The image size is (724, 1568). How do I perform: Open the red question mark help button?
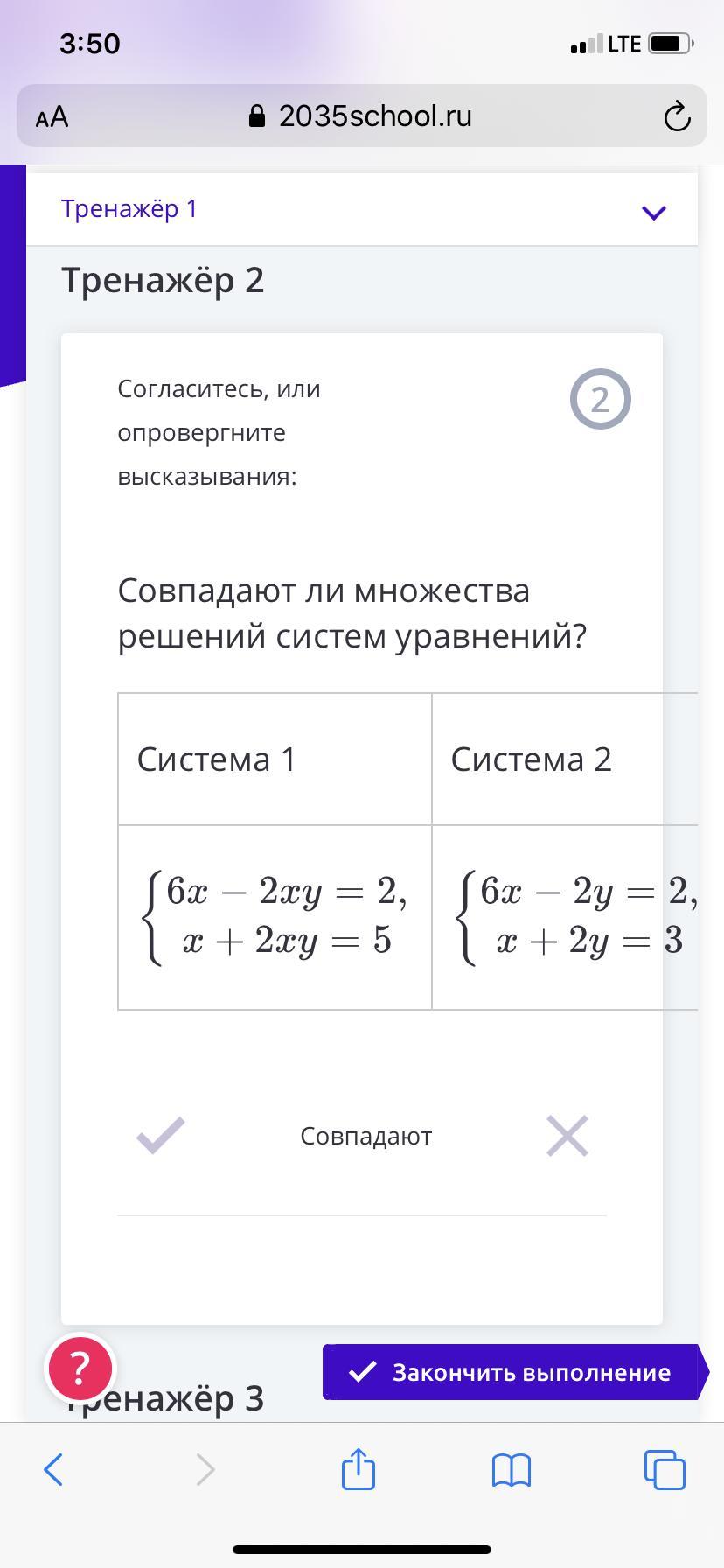(x=80, y=1368)
